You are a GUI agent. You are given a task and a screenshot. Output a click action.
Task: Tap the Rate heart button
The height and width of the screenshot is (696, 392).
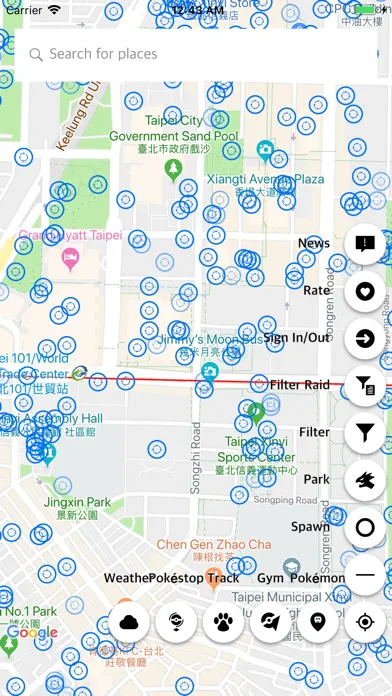(365, 291)
